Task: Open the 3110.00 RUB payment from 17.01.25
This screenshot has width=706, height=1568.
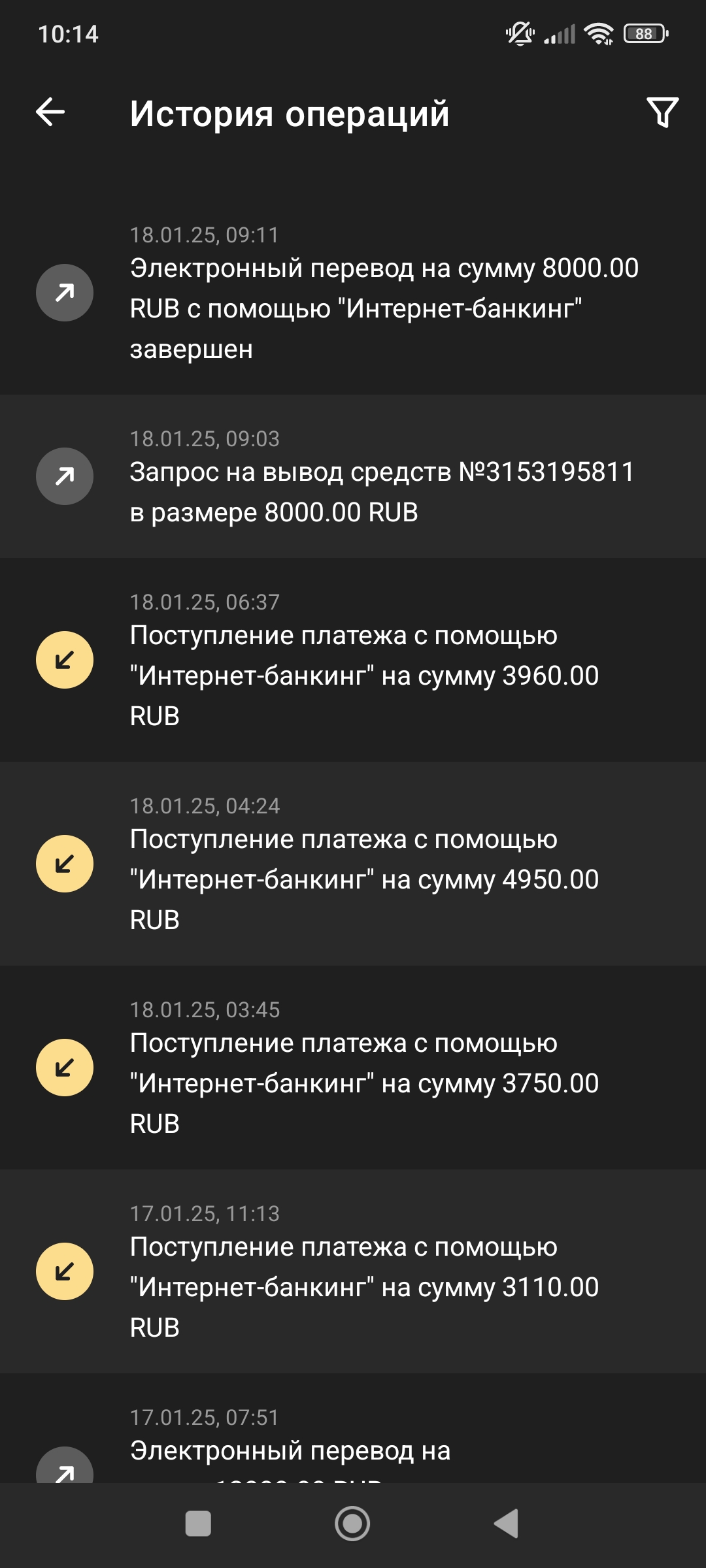Action: (353, 1271)
